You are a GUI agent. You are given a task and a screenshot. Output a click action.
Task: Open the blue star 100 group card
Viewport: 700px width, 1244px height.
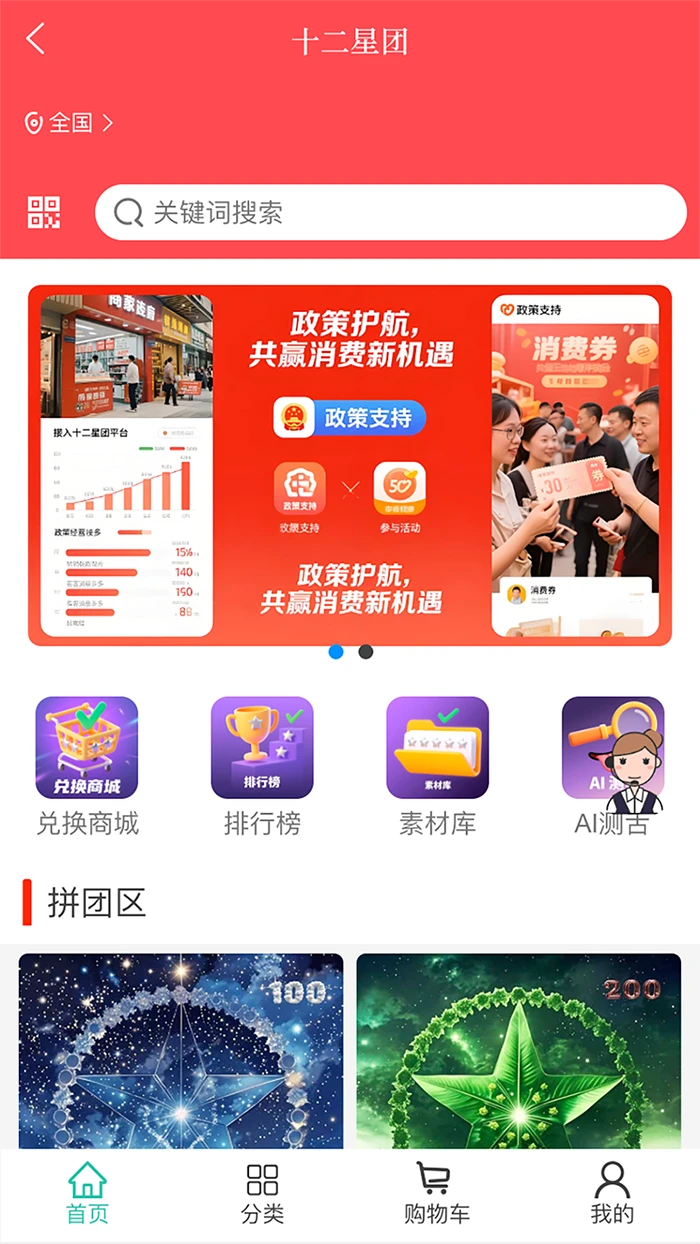pyautogui.click(x=181, y=1050)
